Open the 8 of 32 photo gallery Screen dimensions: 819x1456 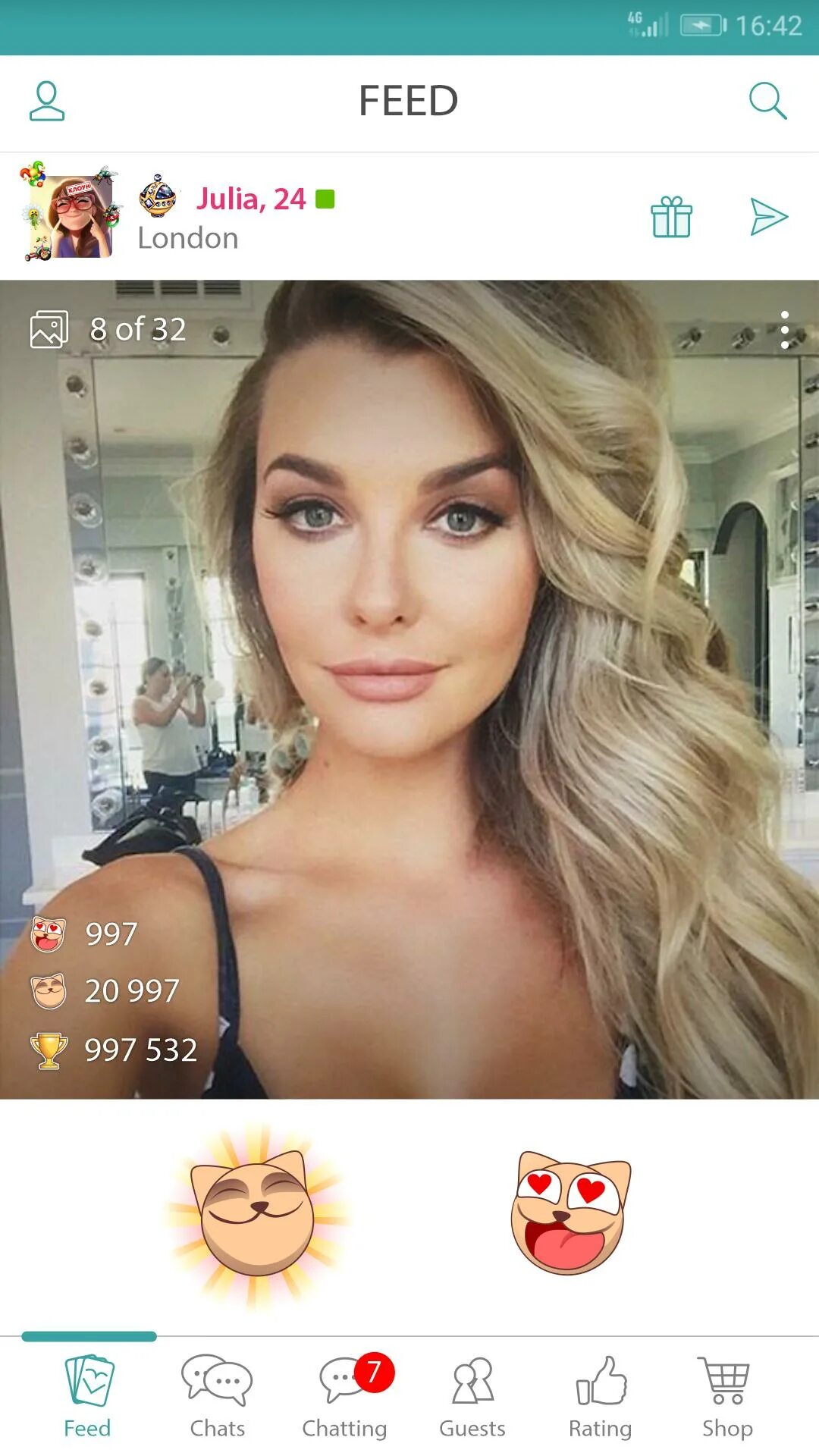[x=108, y=329]
